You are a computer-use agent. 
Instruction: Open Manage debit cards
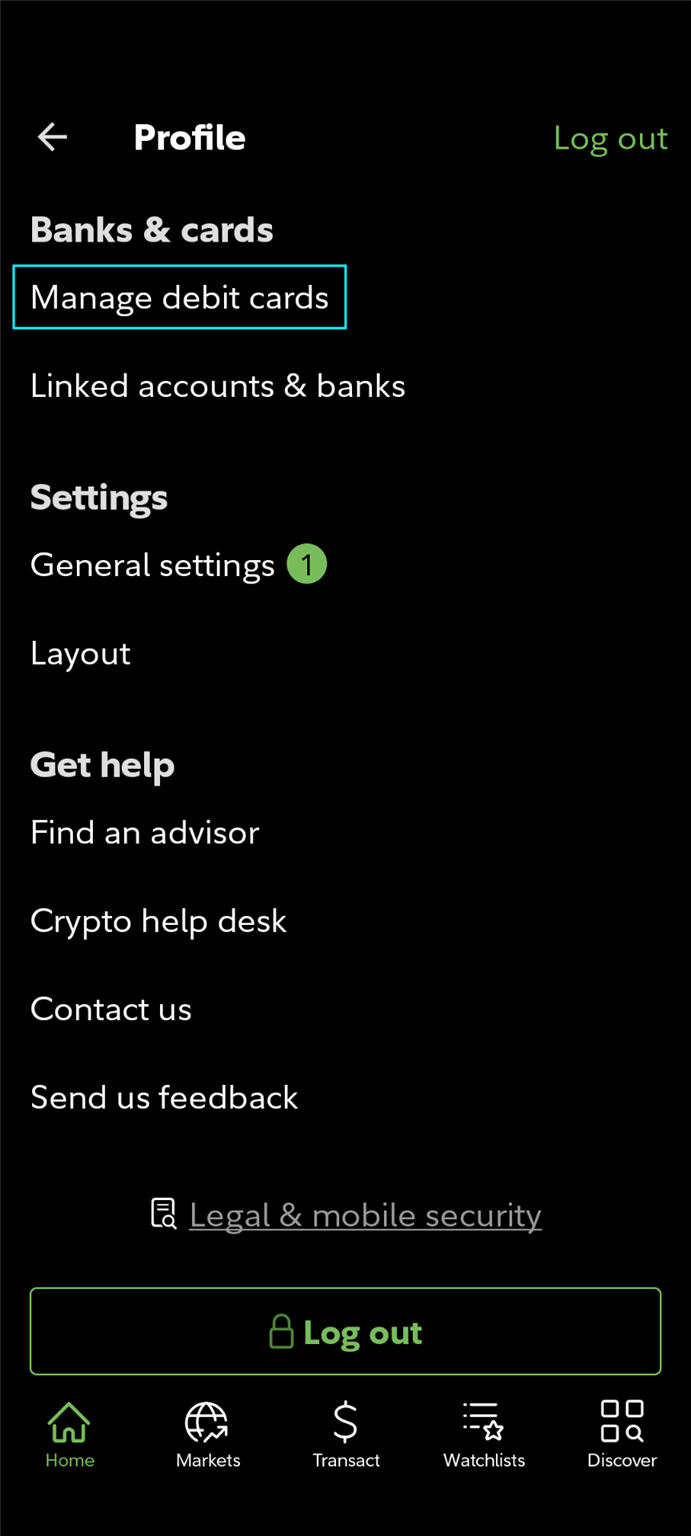[180, 297]
